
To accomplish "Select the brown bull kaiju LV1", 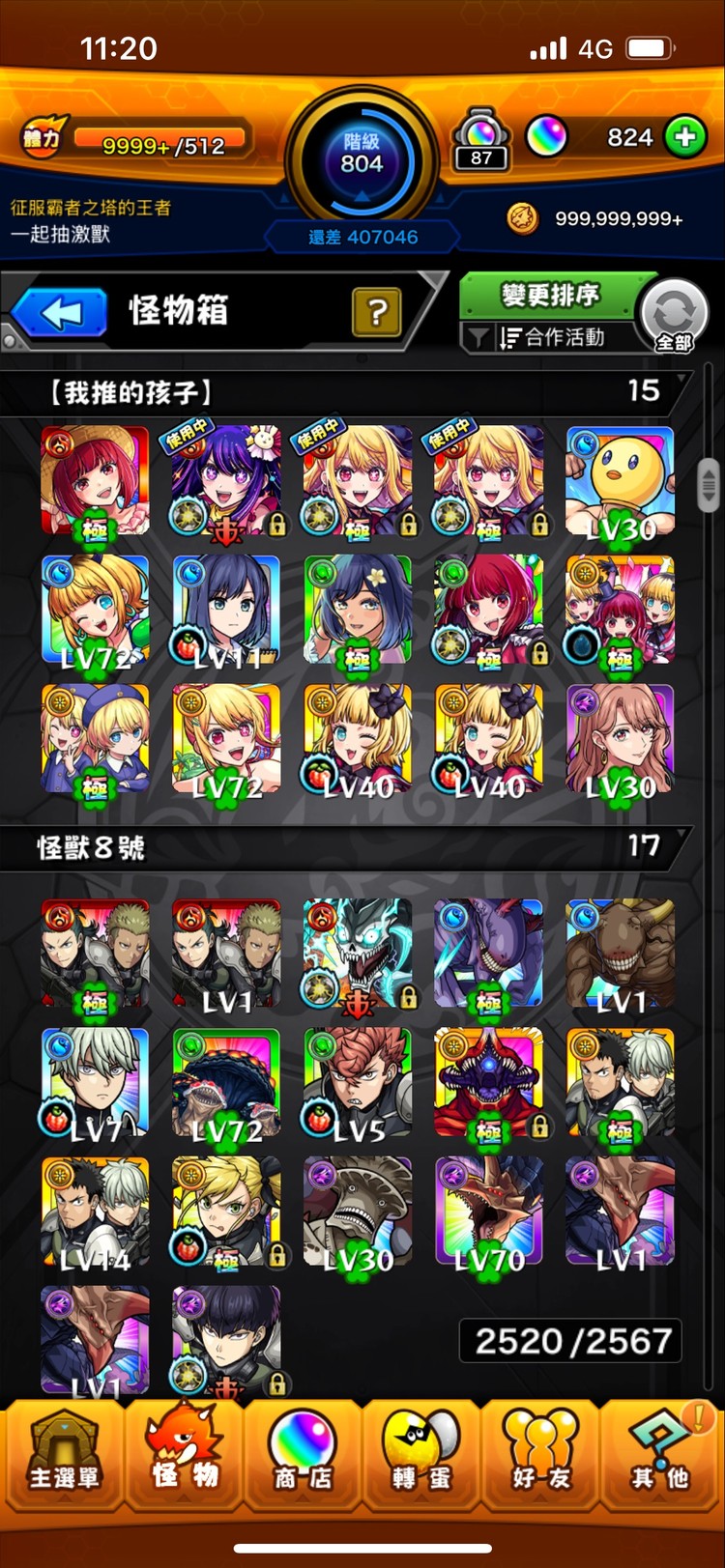I will [620, 954].
